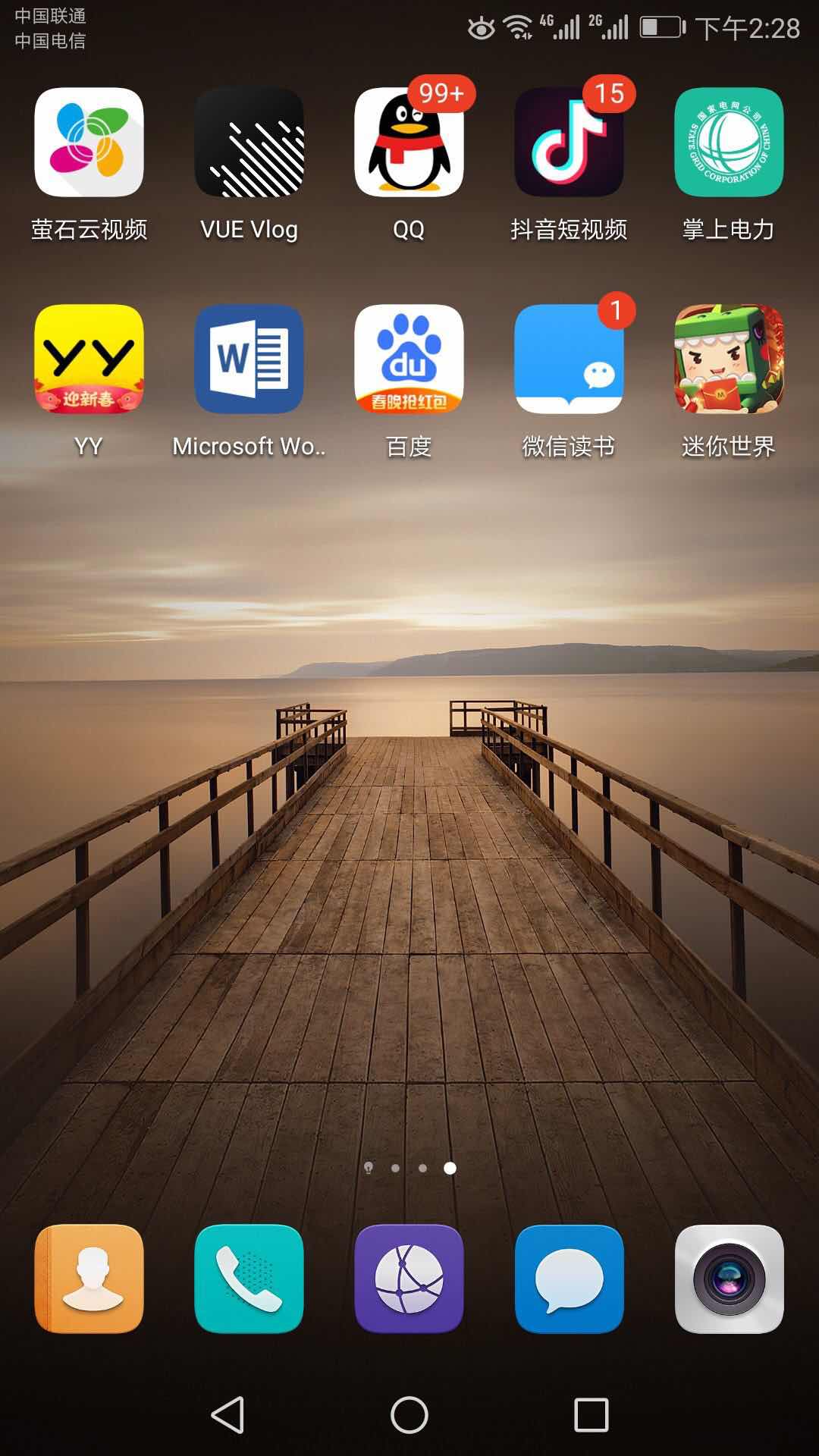Screen dimensions: 819x1456
Task: Open the 萤石云视频 app
Action: click(89, 143)
